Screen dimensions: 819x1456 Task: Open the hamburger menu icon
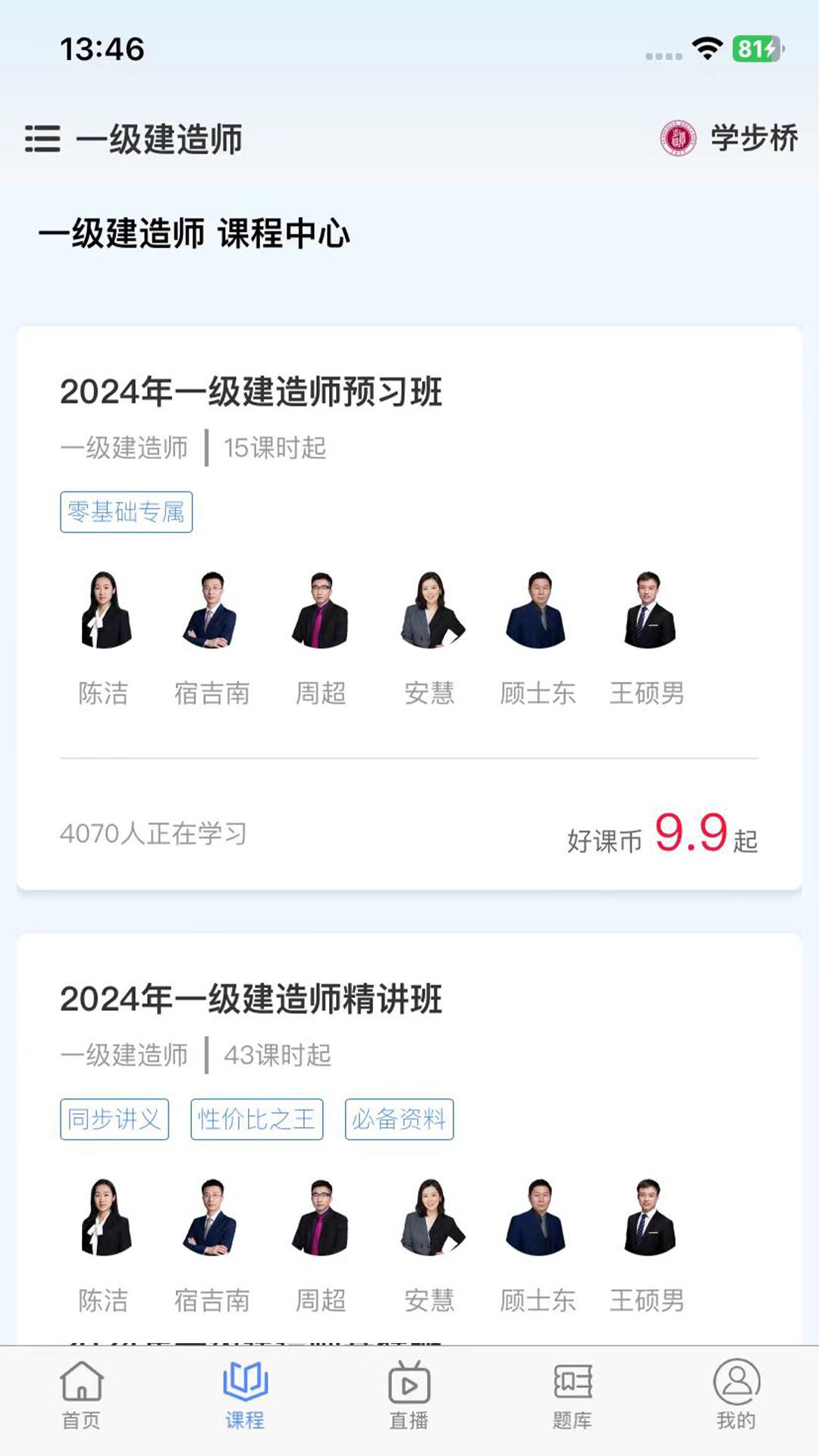(42, 136)
